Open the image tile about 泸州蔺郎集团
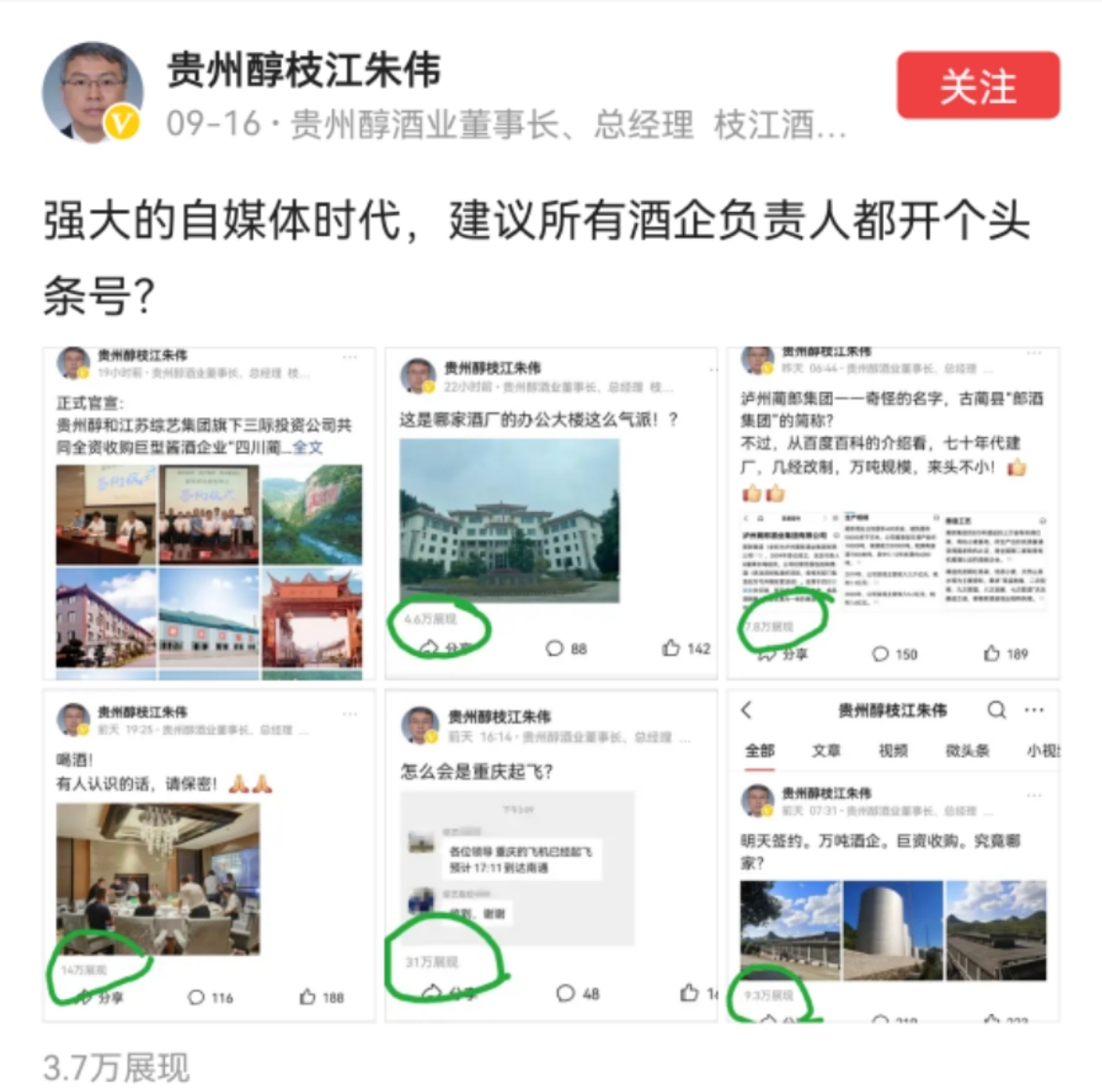 tap(893, 513)
